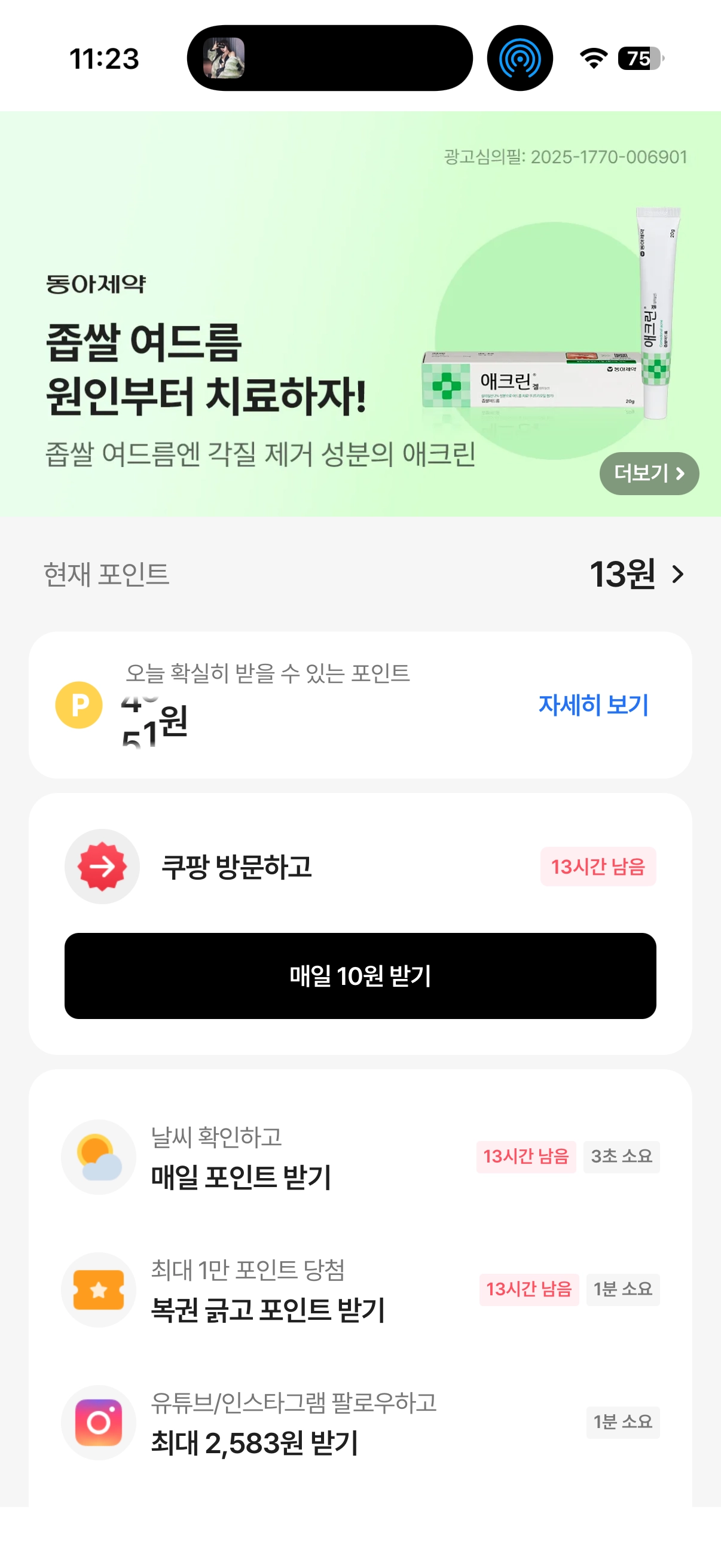Tap the 매일 10원 받기 button
Image resolution: width=721 pixels, height=1568 pixels.
(360, 976)
